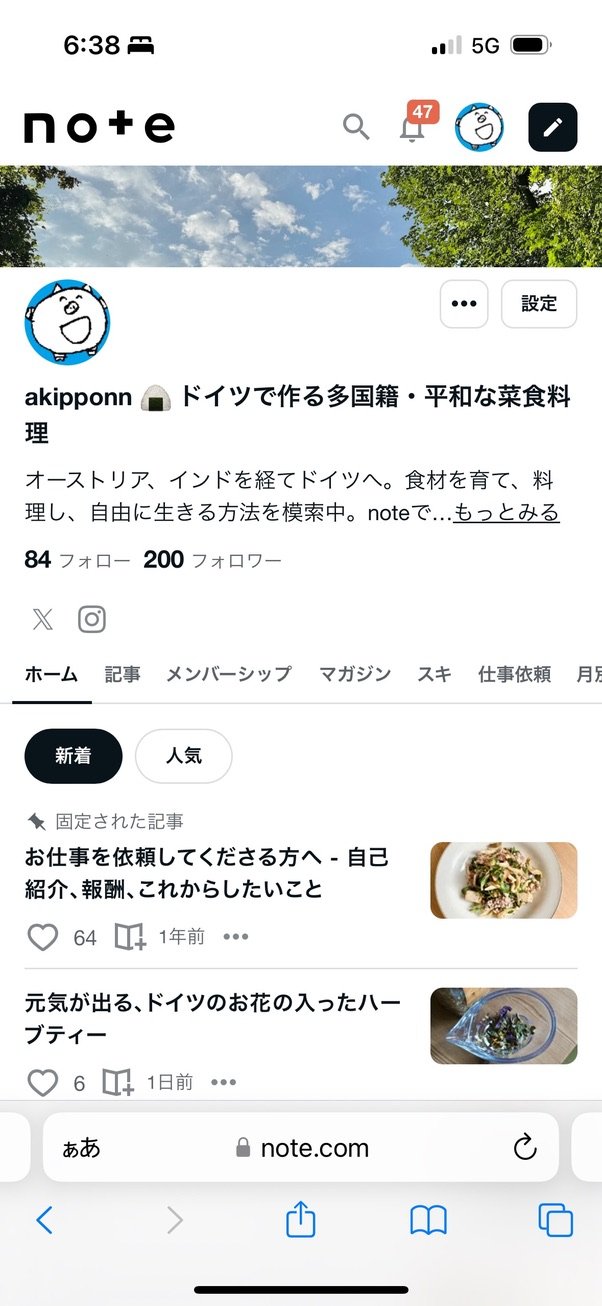Switch to the マガジン tab
This screenshot has width=602, height=1306.
pyautogui.click(x=355, y=674)
